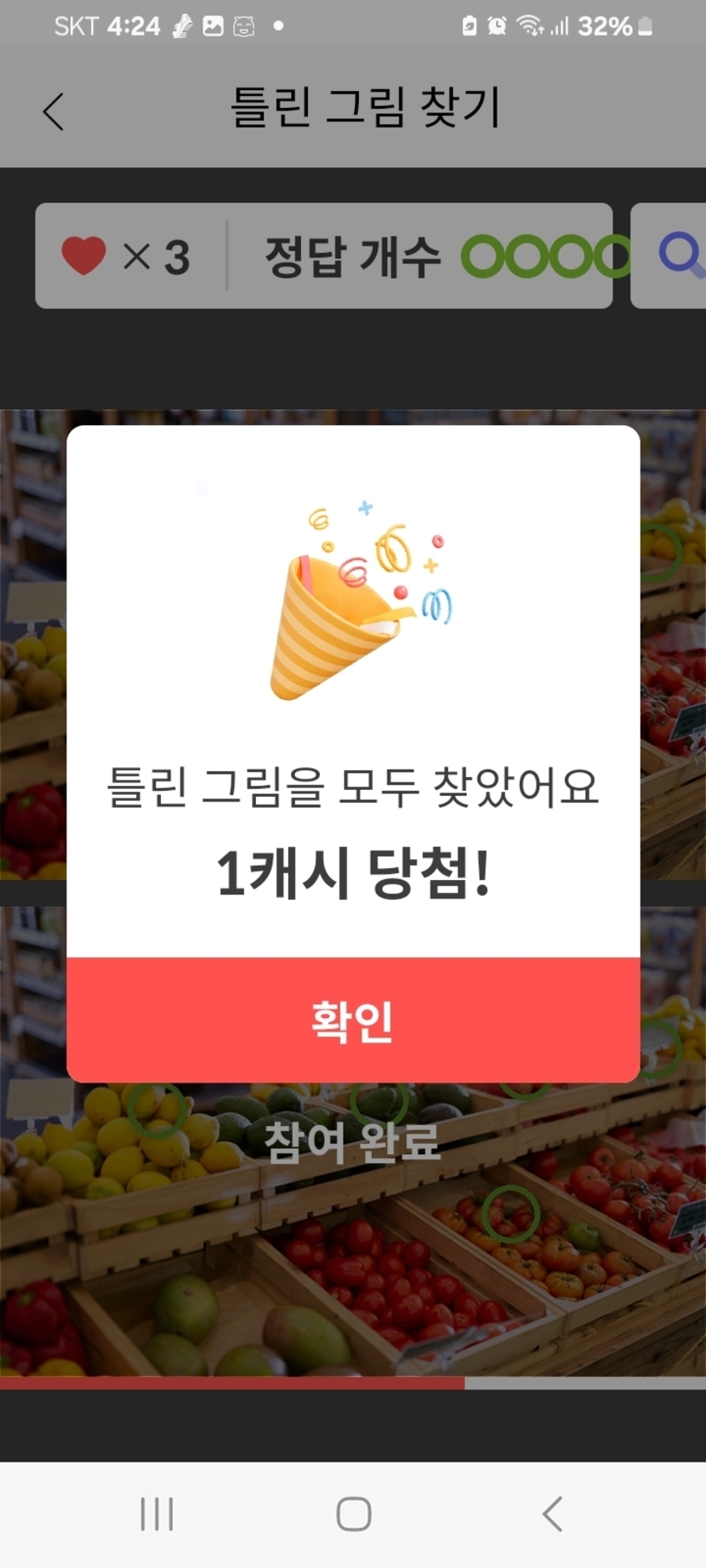Go to the system home screen
Screen dimensions: 706x1568
click(353, 1514)
